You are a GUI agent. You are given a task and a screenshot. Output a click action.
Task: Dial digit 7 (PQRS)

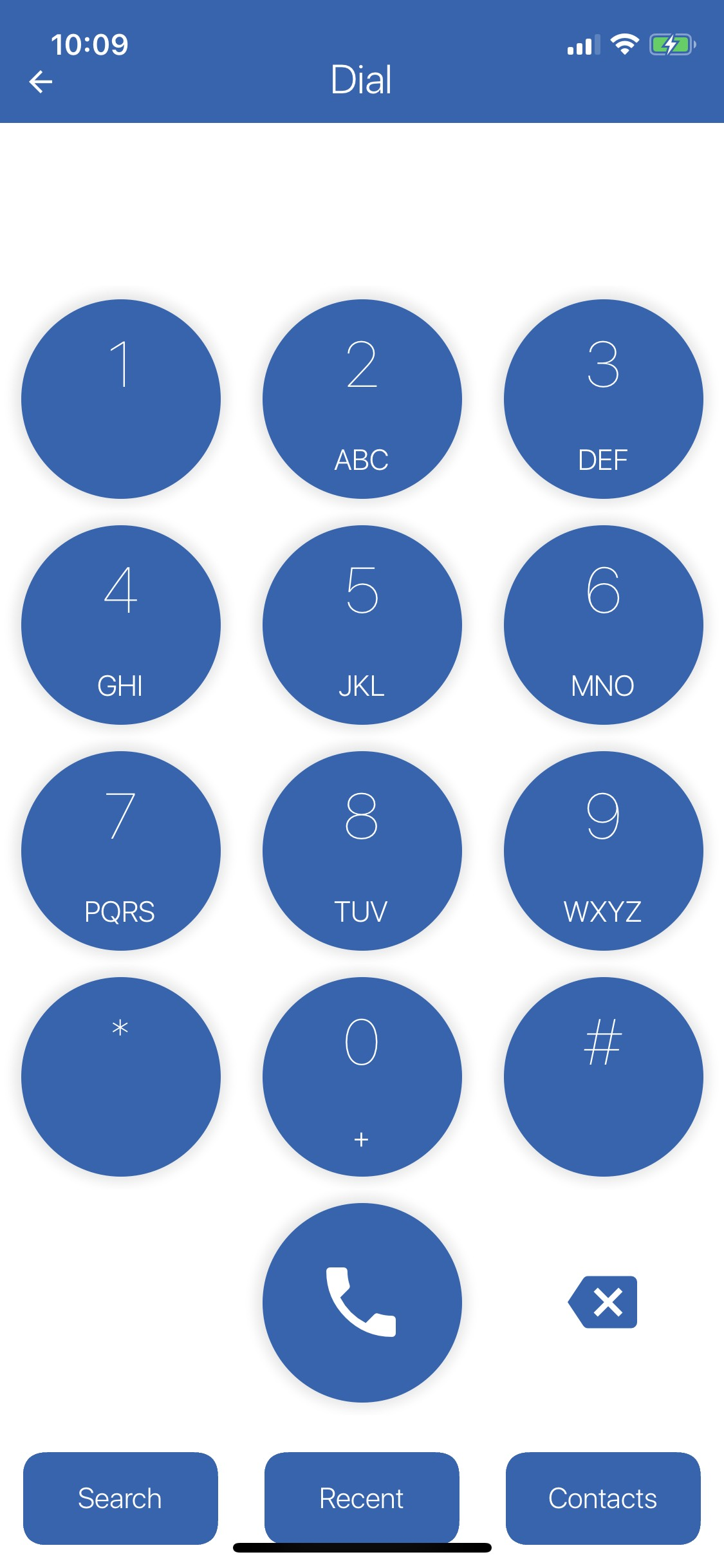[x=121, y=851]
